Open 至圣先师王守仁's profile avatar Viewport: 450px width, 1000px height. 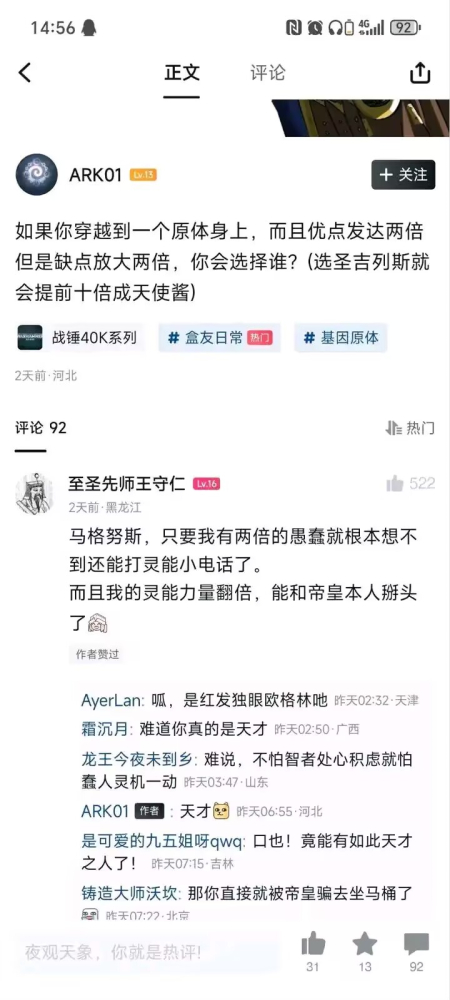(34, 493)
